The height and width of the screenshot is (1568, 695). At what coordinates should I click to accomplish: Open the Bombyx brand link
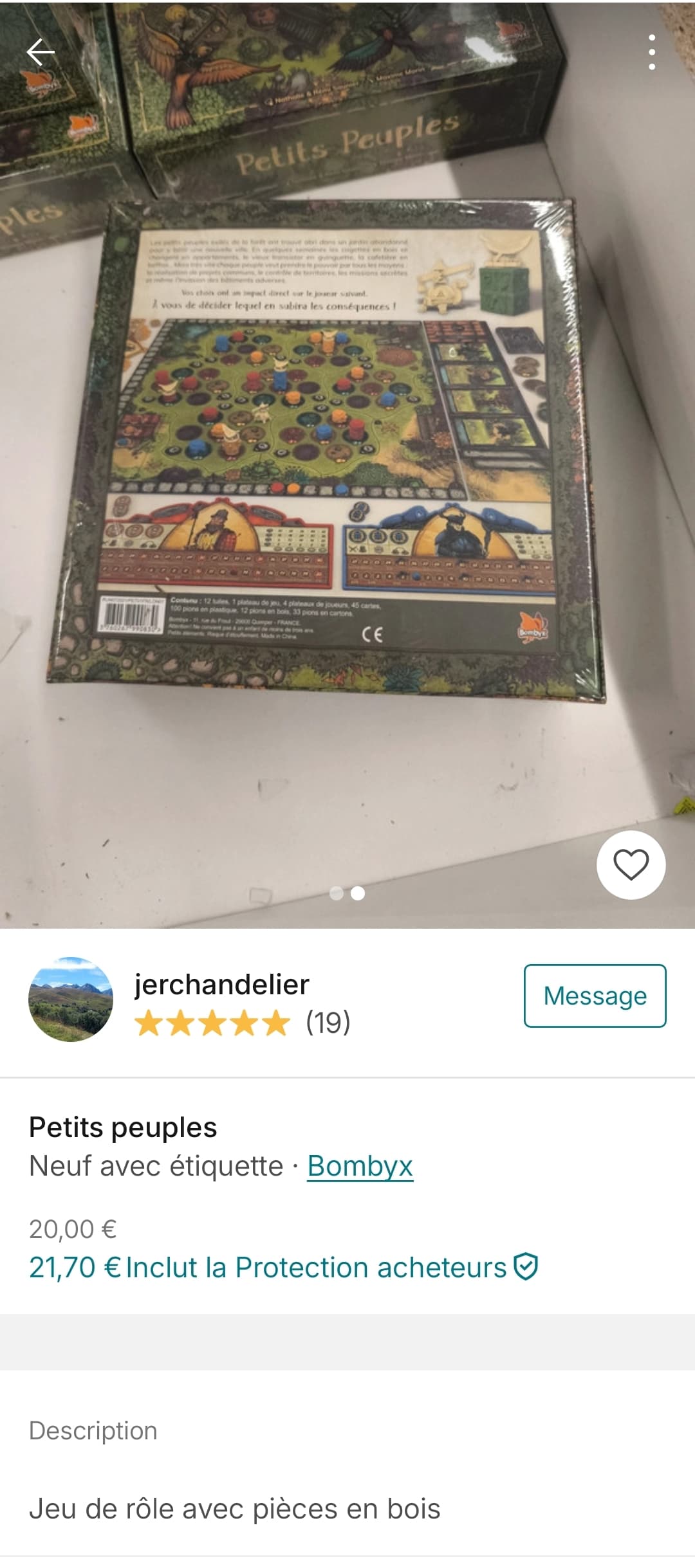pyautogui.click(x=360, y=1166)
